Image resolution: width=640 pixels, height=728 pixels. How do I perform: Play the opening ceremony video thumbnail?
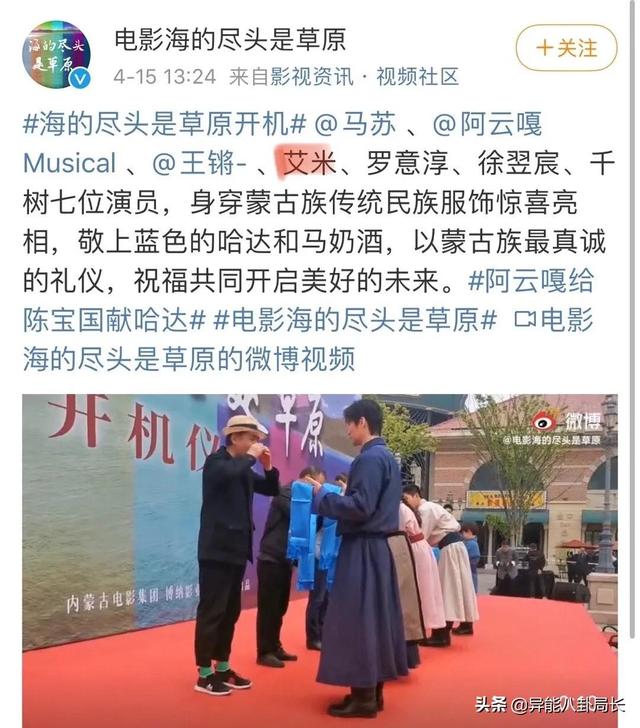tap(319, 545)
